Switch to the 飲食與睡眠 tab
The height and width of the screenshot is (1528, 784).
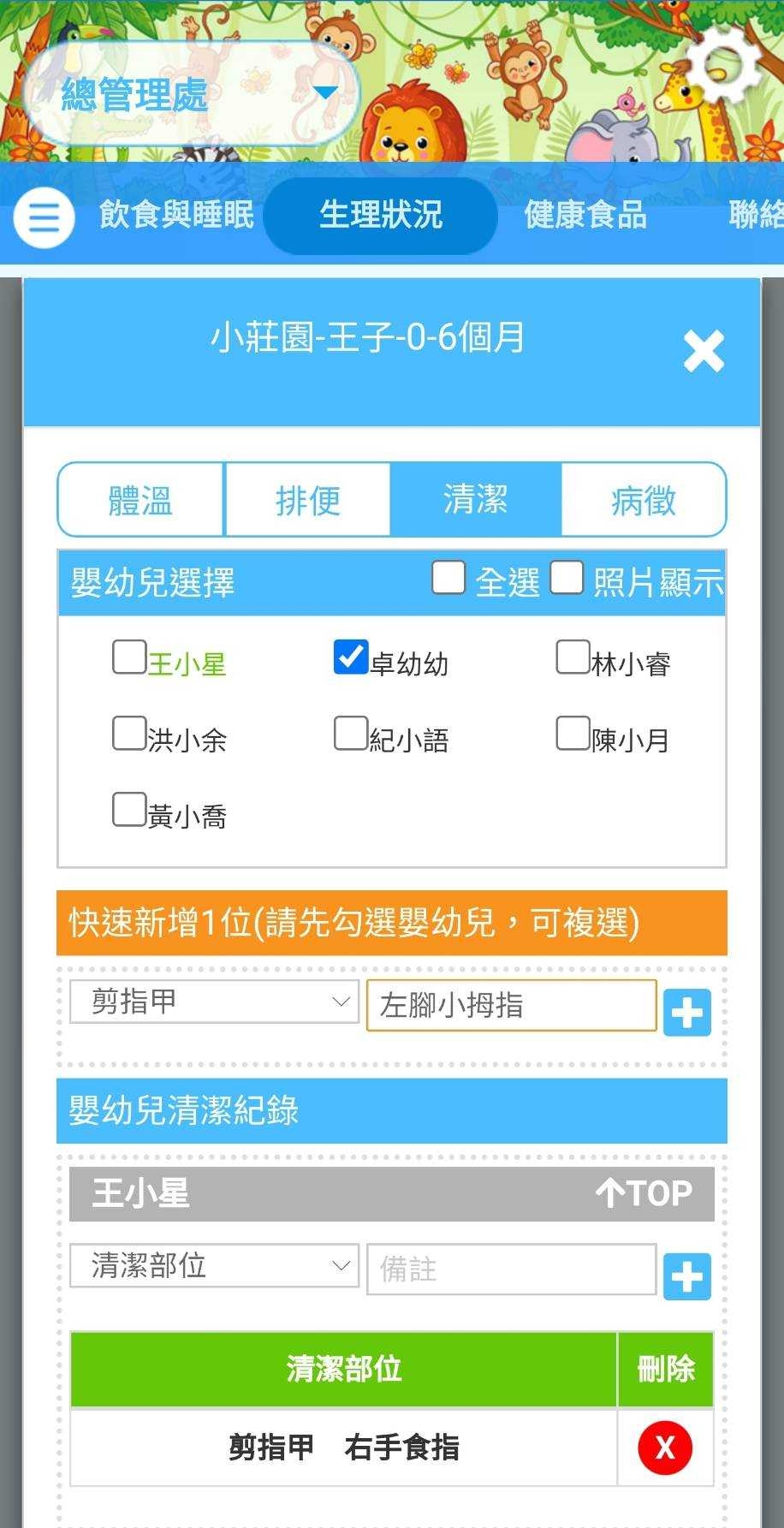click(176, 214)
